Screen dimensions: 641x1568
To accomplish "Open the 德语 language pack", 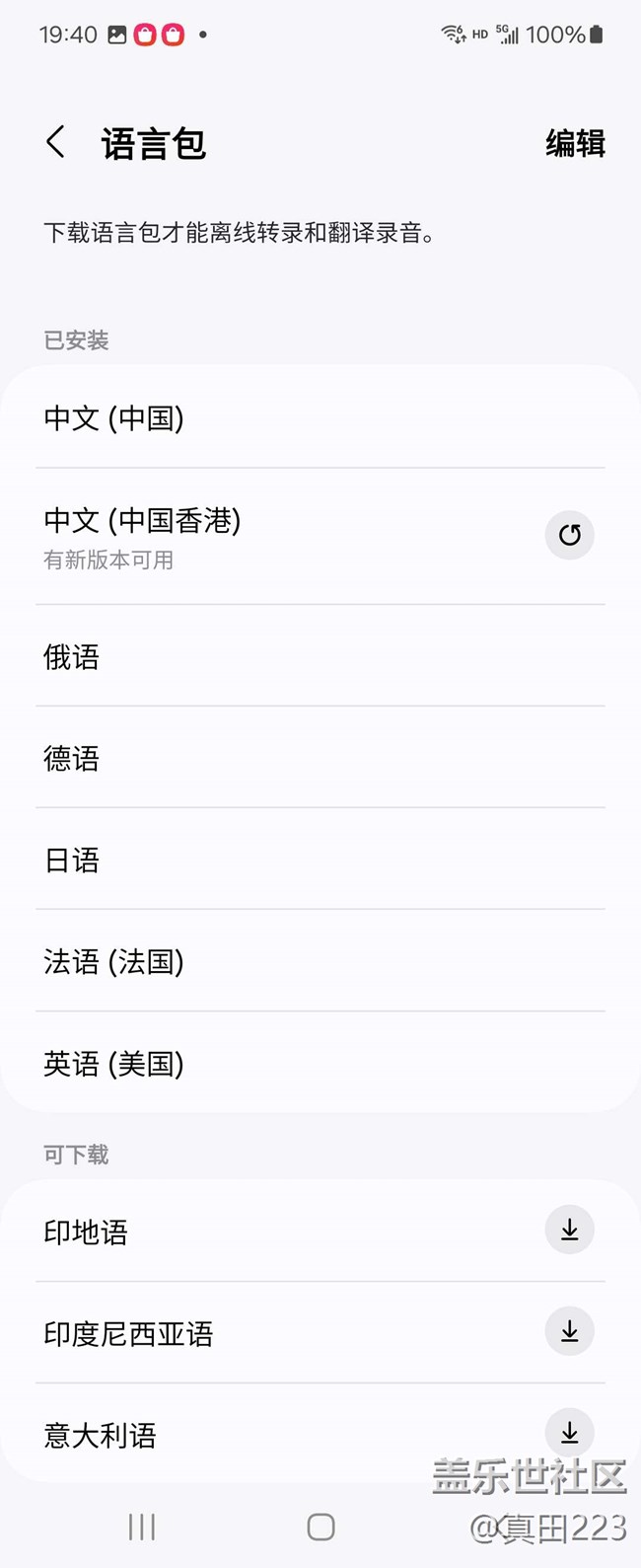I will coord(320,758).
